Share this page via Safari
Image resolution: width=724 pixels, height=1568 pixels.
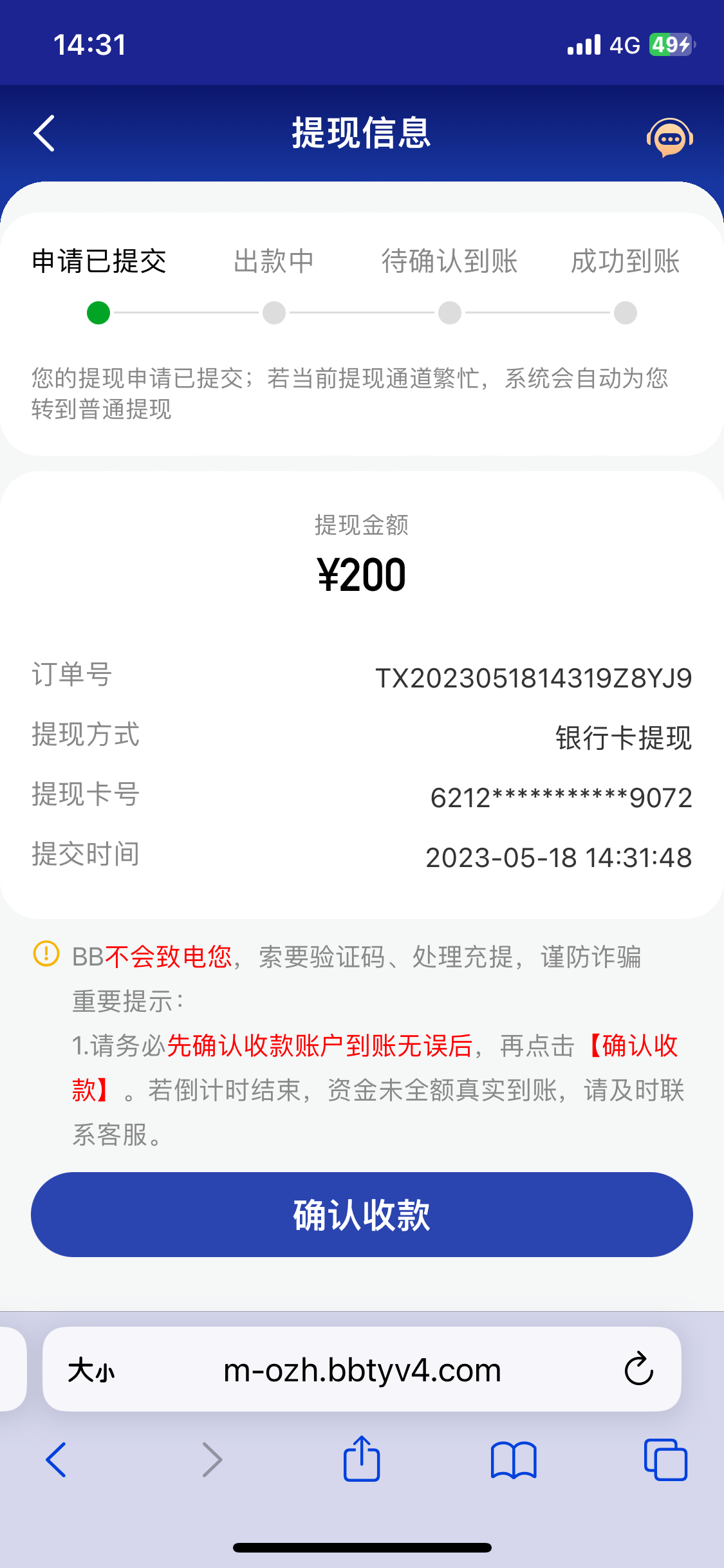pyautogui.click(x=362, y=1459)
